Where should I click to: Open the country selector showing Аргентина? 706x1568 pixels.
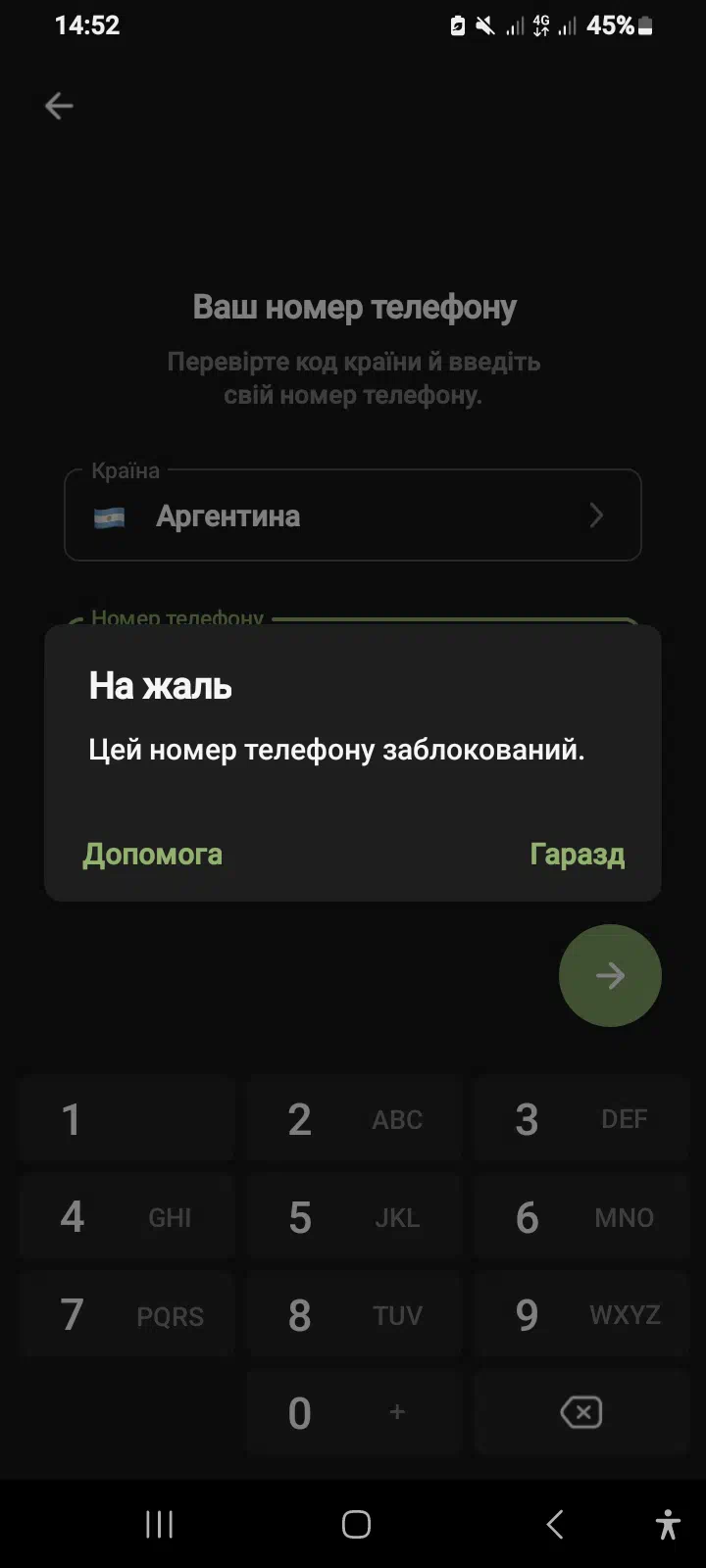pos(353,515)
